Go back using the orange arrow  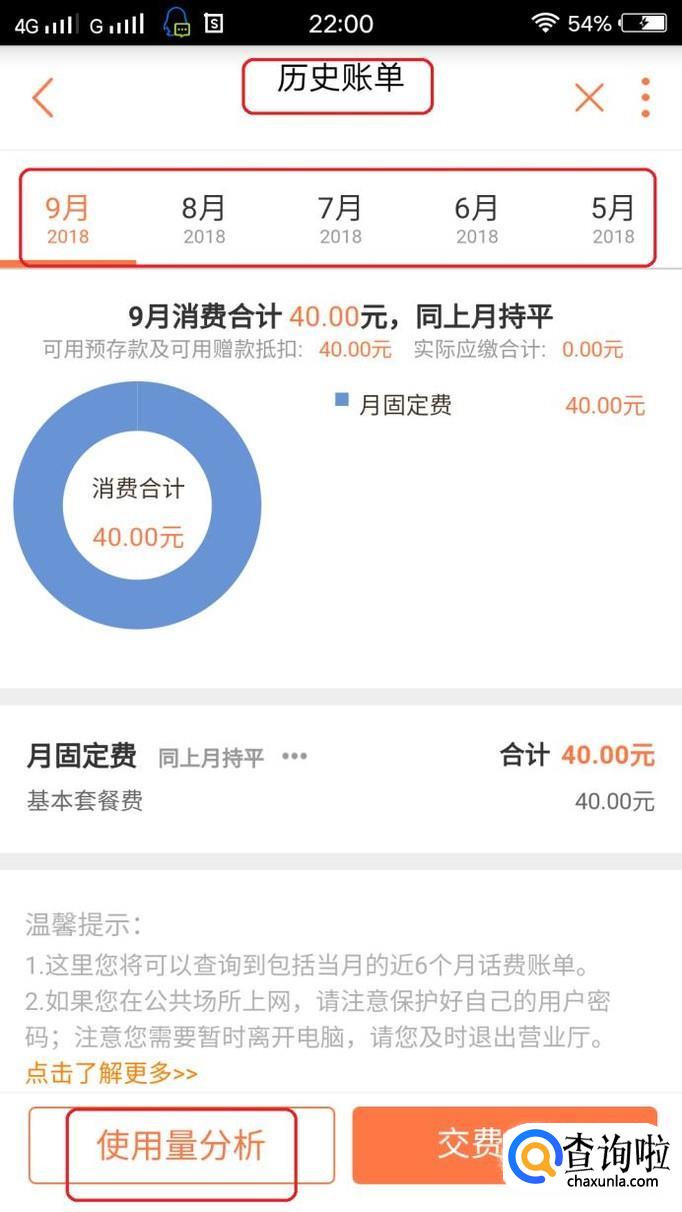click(42, 97)
